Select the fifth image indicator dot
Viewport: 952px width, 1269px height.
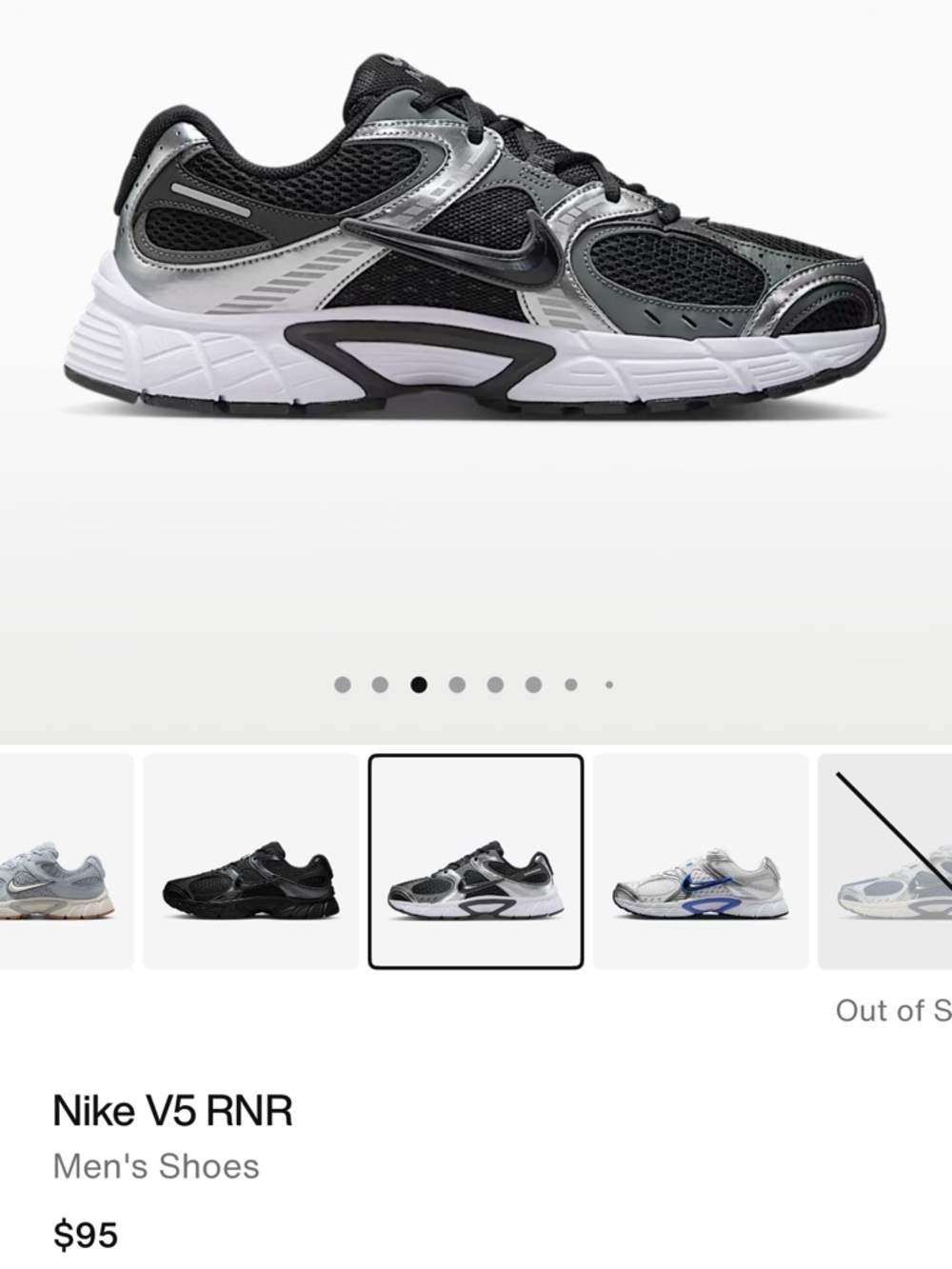493,682
